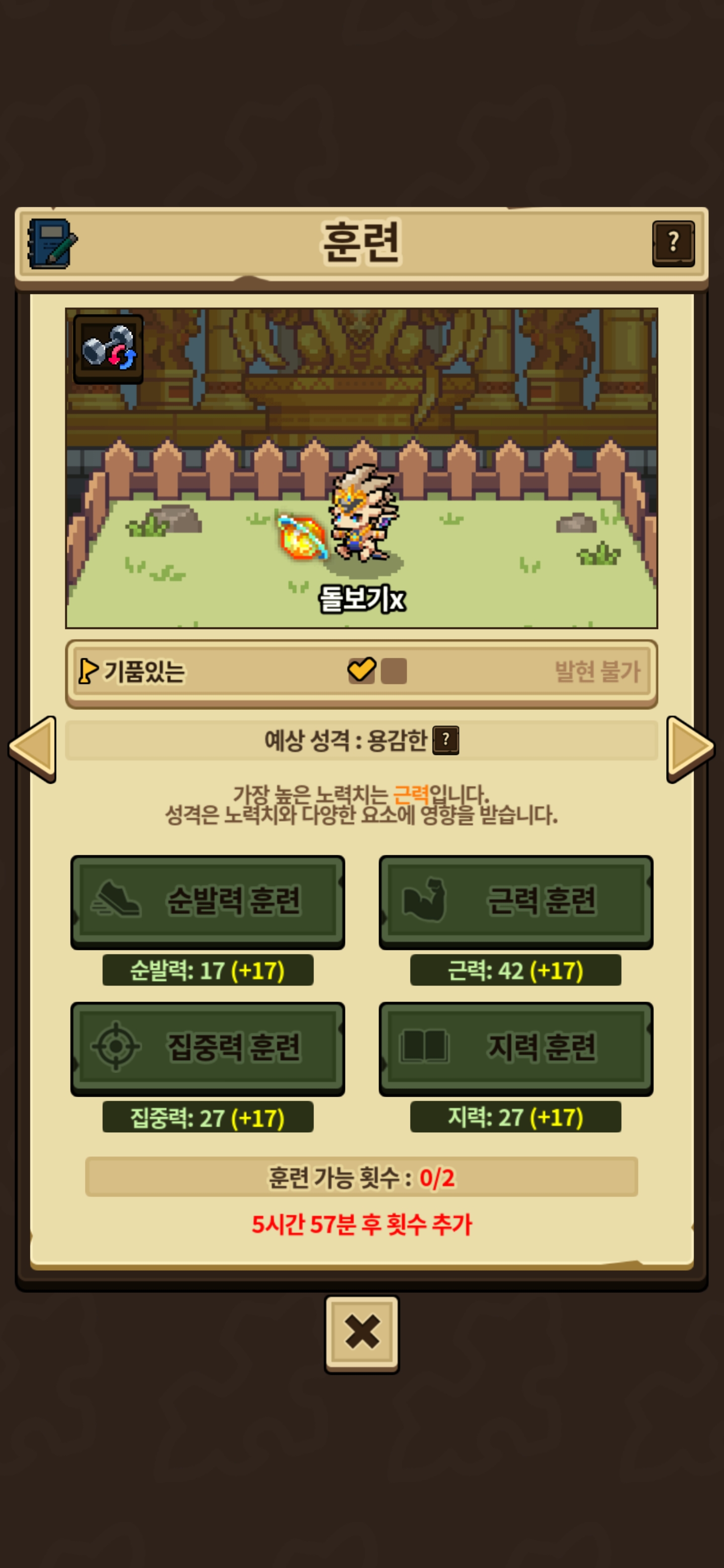
Task: Start 근력 훈련
Action: (x=516, y=901)
